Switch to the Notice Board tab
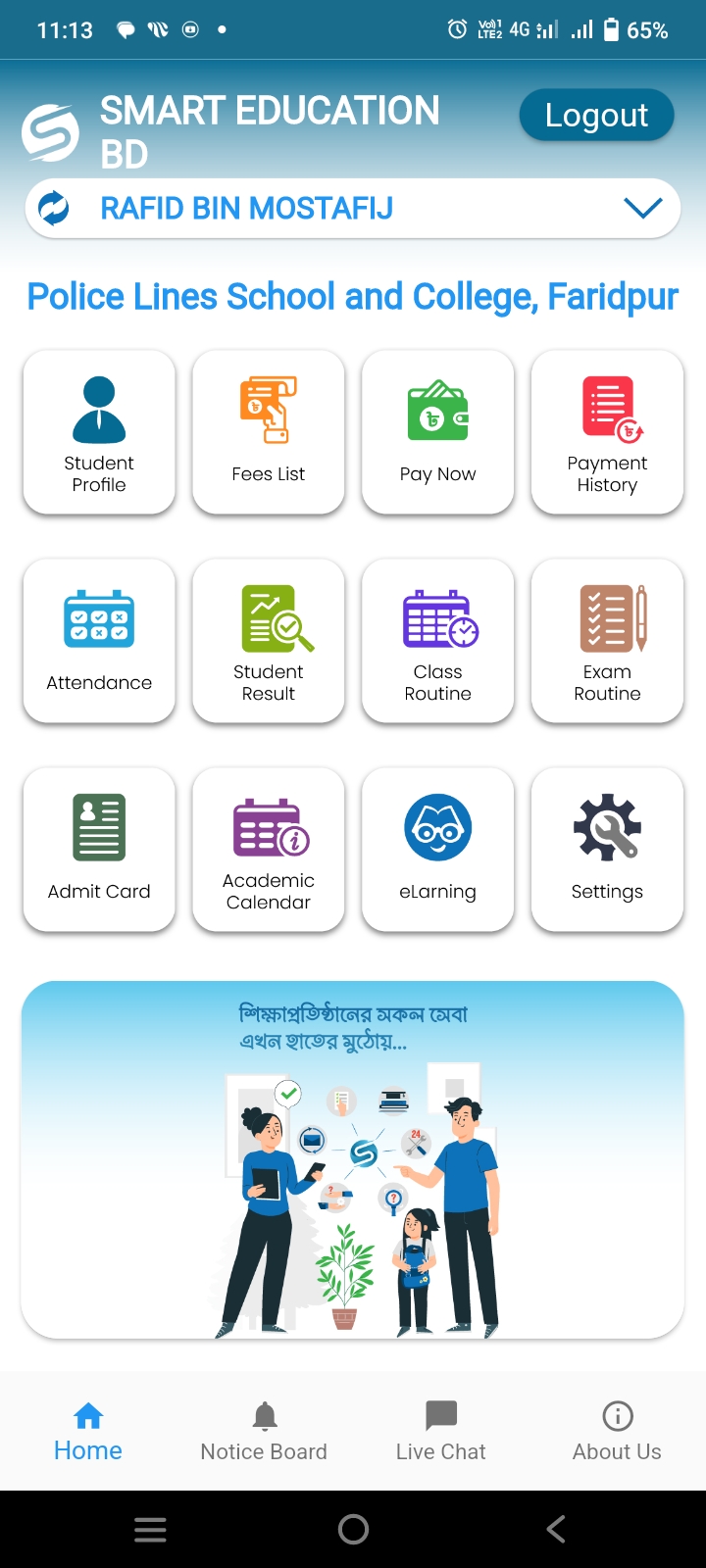The height and width of the screenshot is (1568, 706). click(x=264, y=1432)
